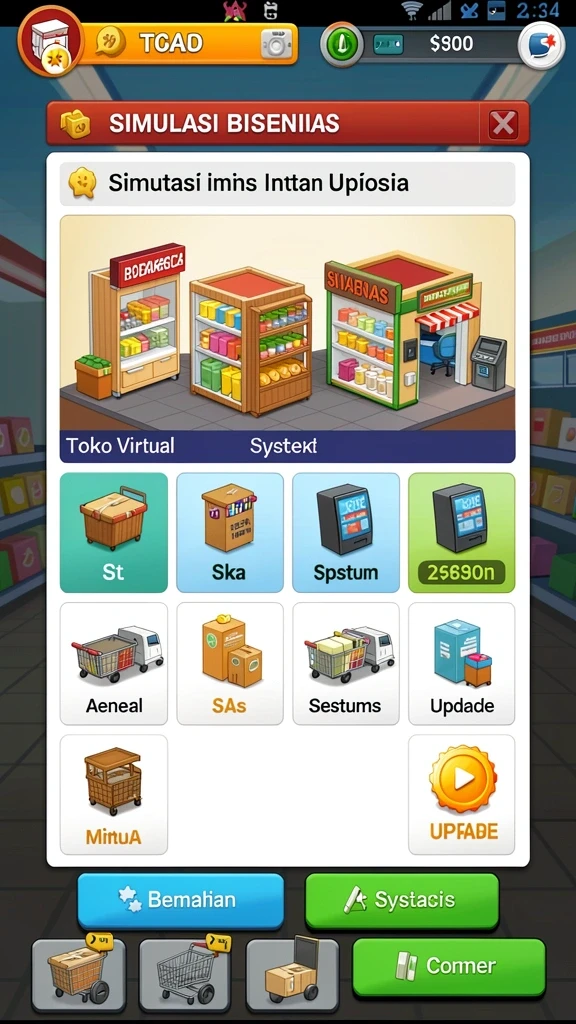This screenshot has width=576, height=1024.
Task: Tap the green Systacis button
Action: point(402,901)
